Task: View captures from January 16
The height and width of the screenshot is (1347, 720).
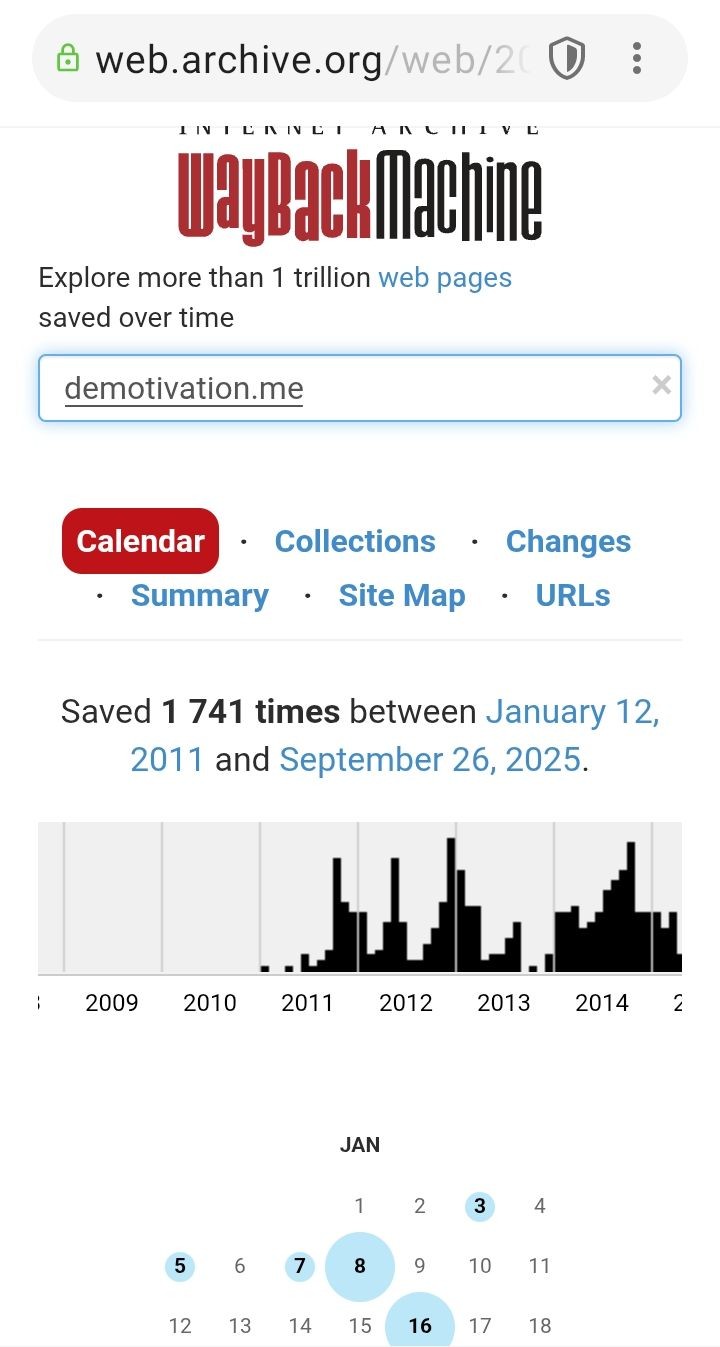Action: pyautogui.click(x=420, y=1326)
